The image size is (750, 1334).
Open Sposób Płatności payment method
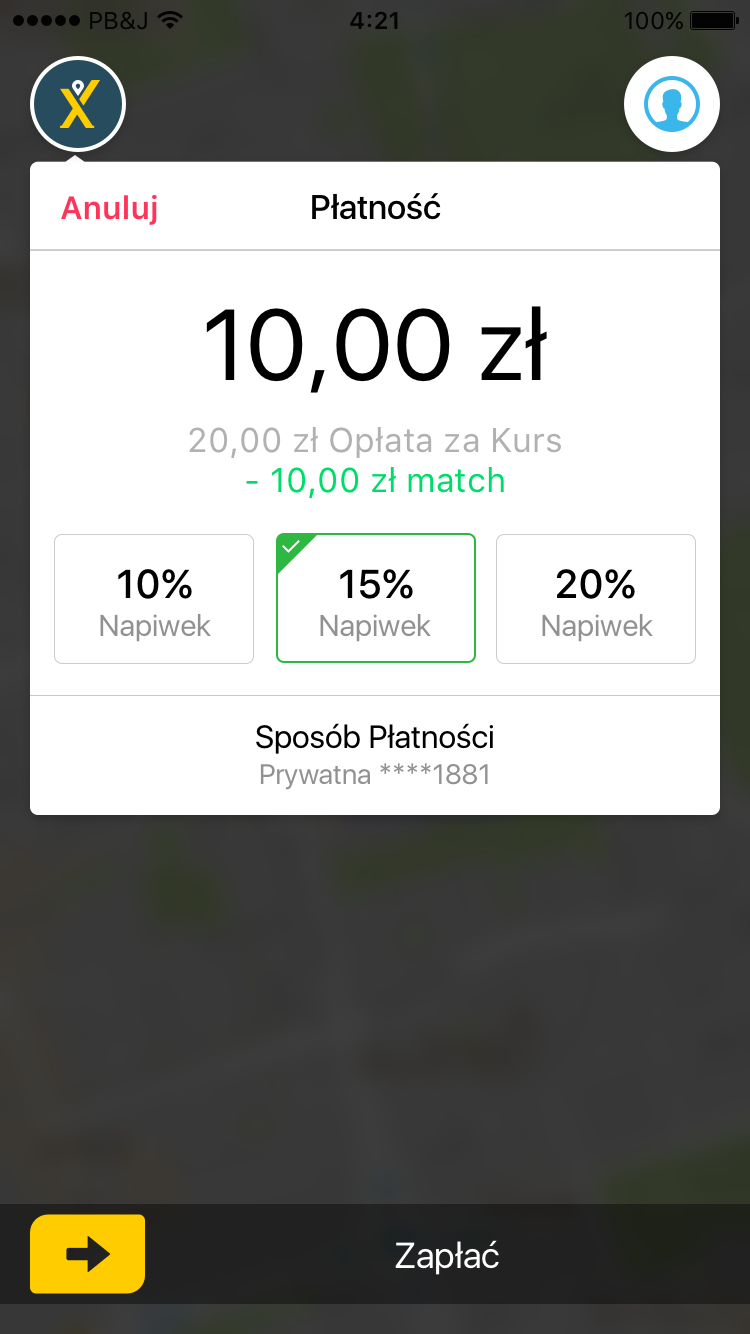[x=375, y=755]
